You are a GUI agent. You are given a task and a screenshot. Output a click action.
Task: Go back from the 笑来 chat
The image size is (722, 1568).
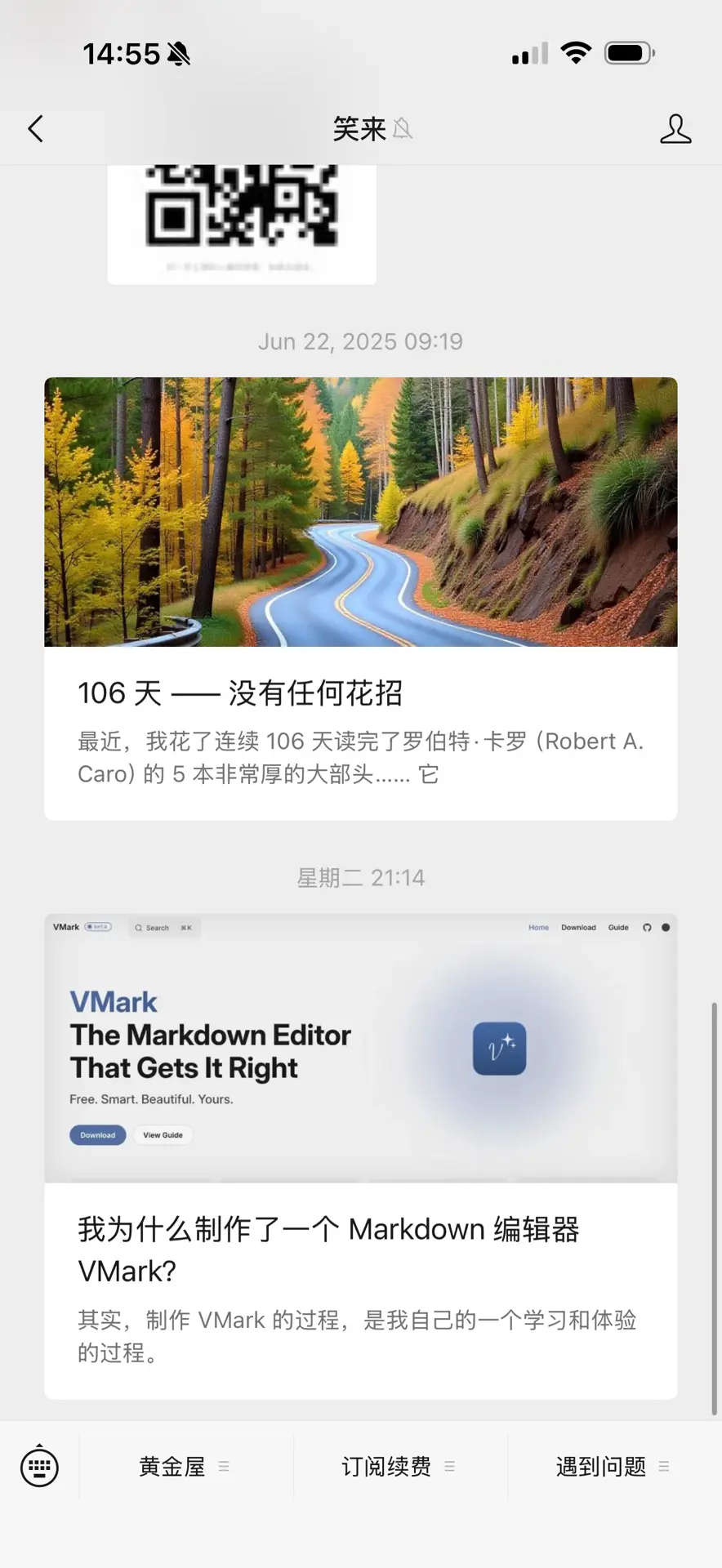point(35,129)
